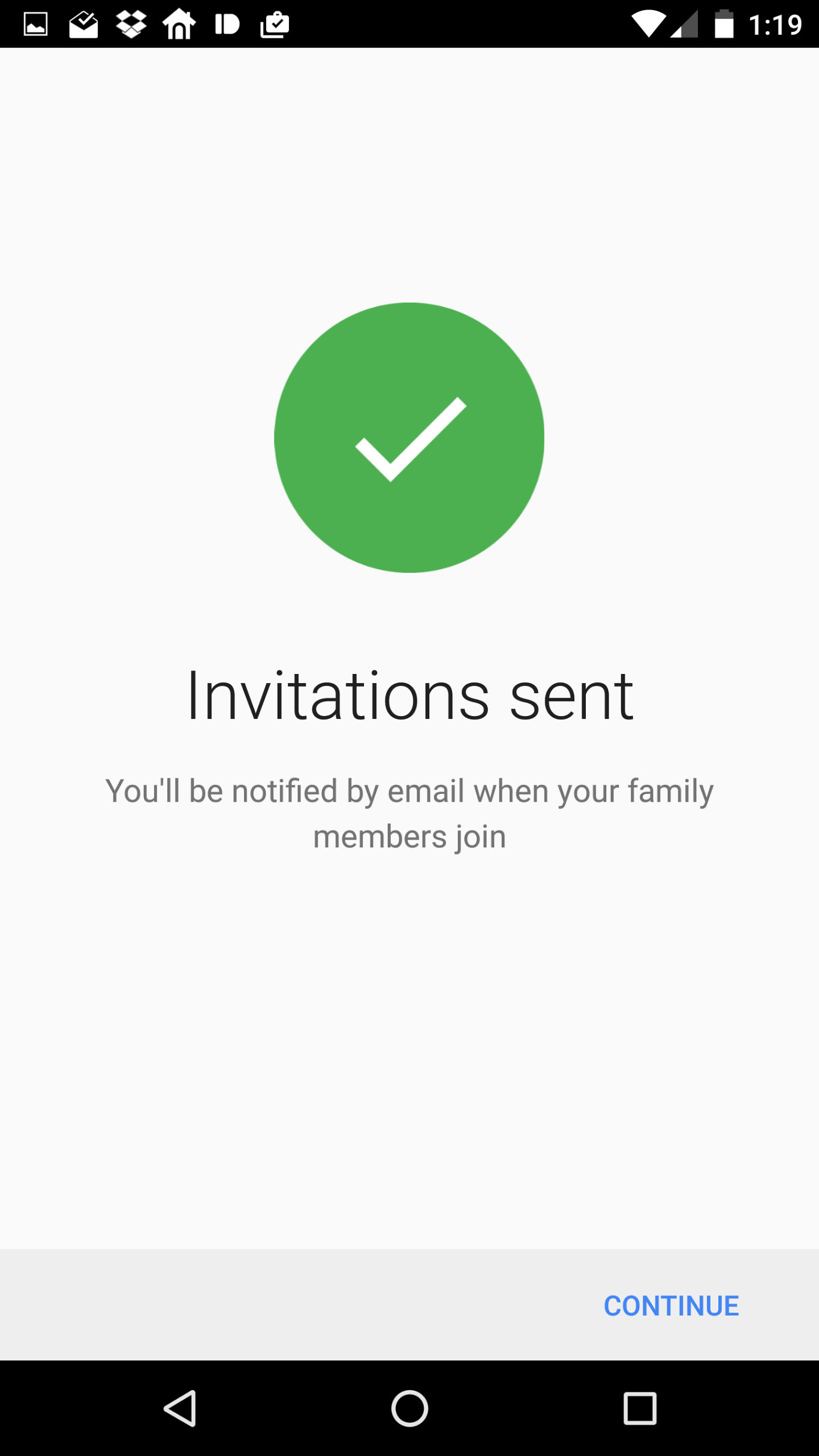Viewport: 819px width, 1456px height.
Task: Open the recent apps overview
Action: pos(640,1408)
